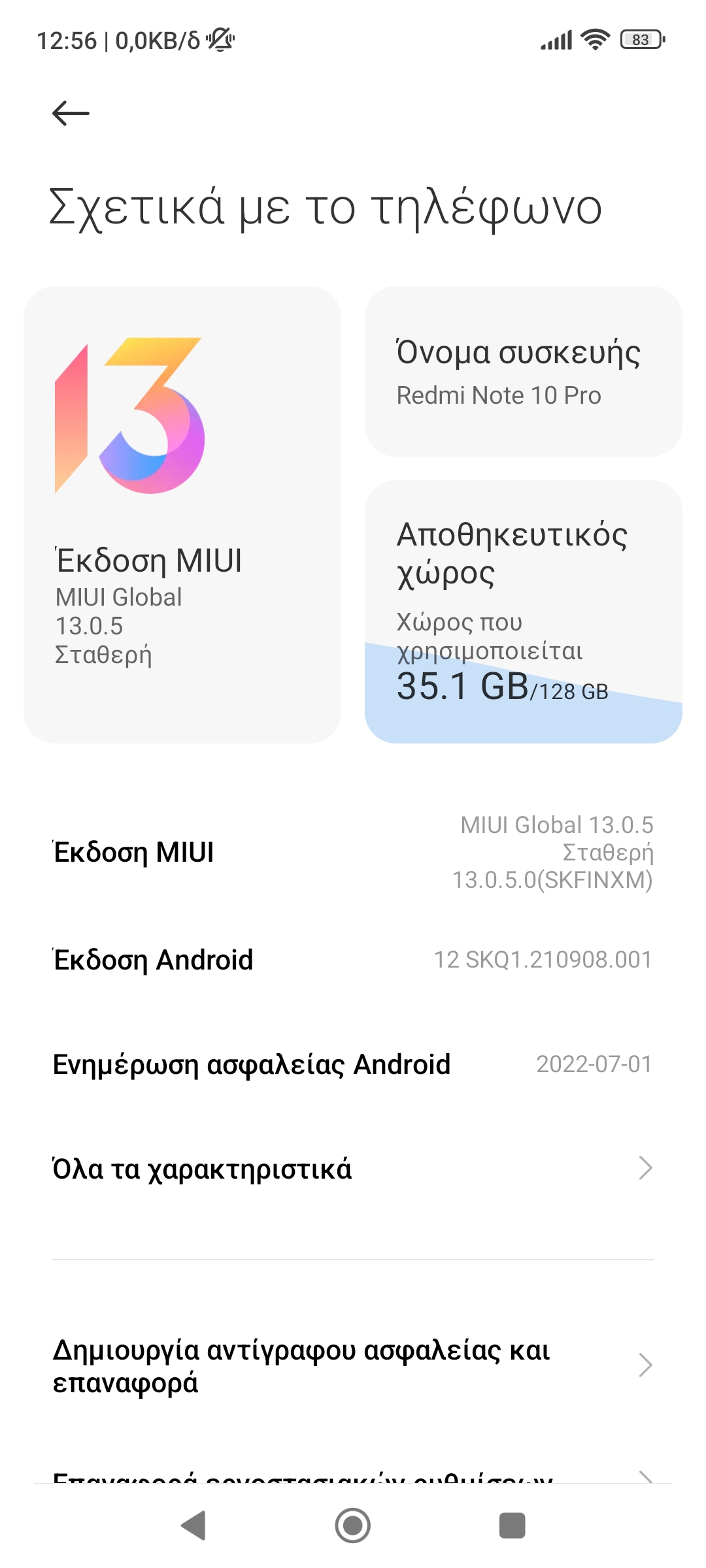Tap the system home button

[353, 1526]
